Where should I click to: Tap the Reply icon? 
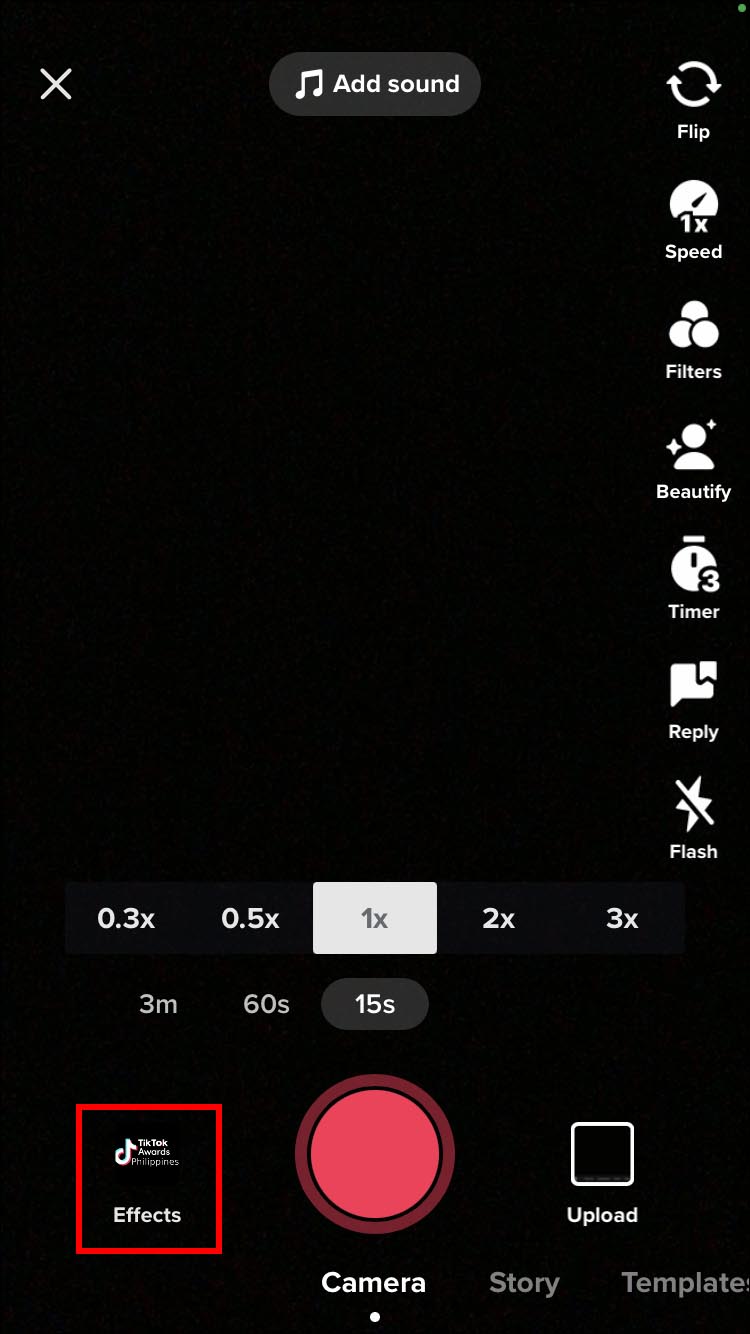693,700
